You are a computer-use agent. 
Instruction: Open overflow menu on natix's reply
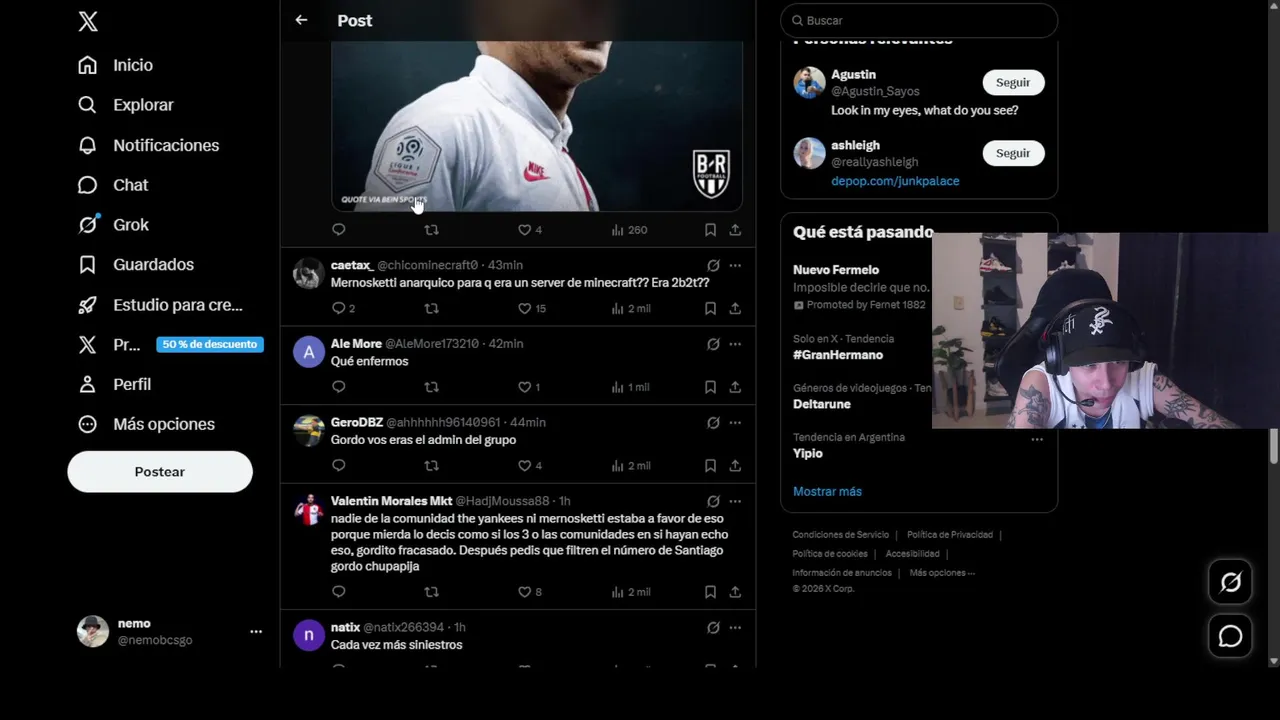(735, 628)
